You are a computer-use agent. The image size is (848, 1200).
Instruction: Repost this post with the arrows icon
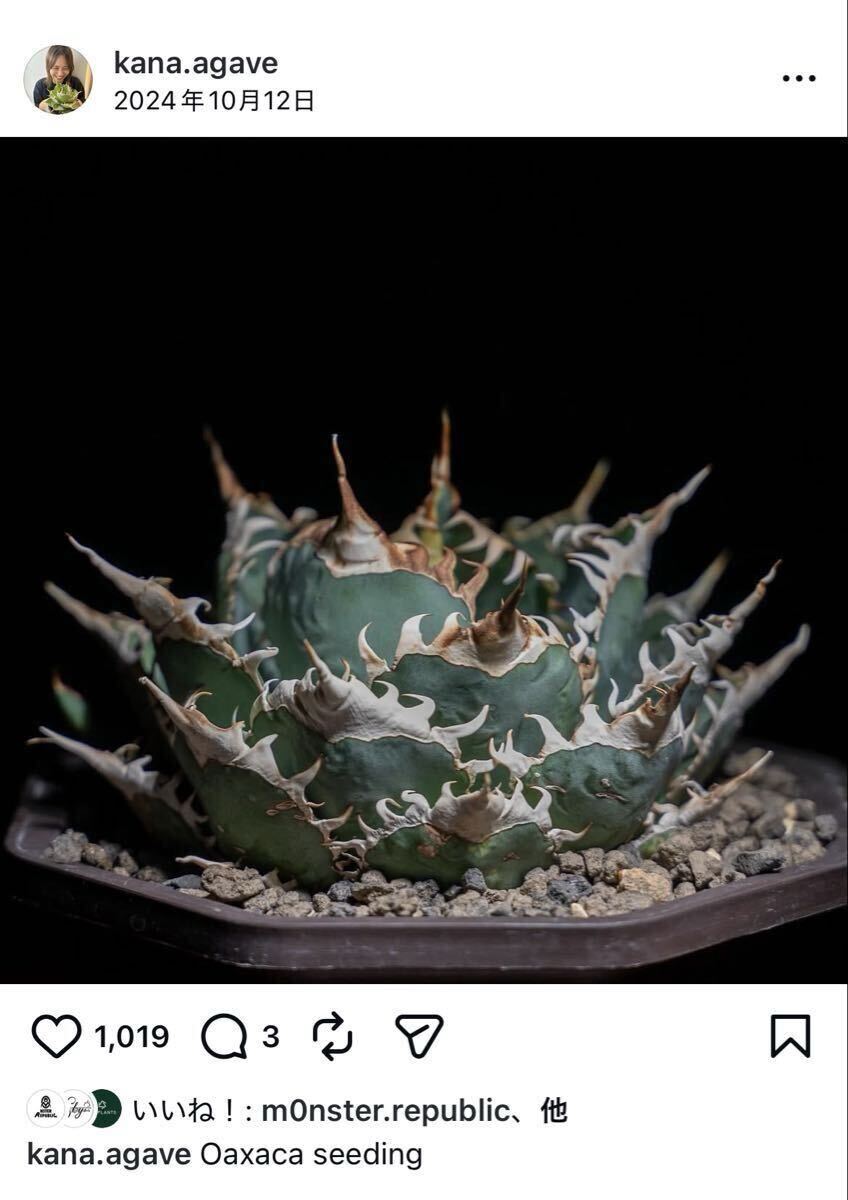pyautogui.click(x=332, y=1036)
